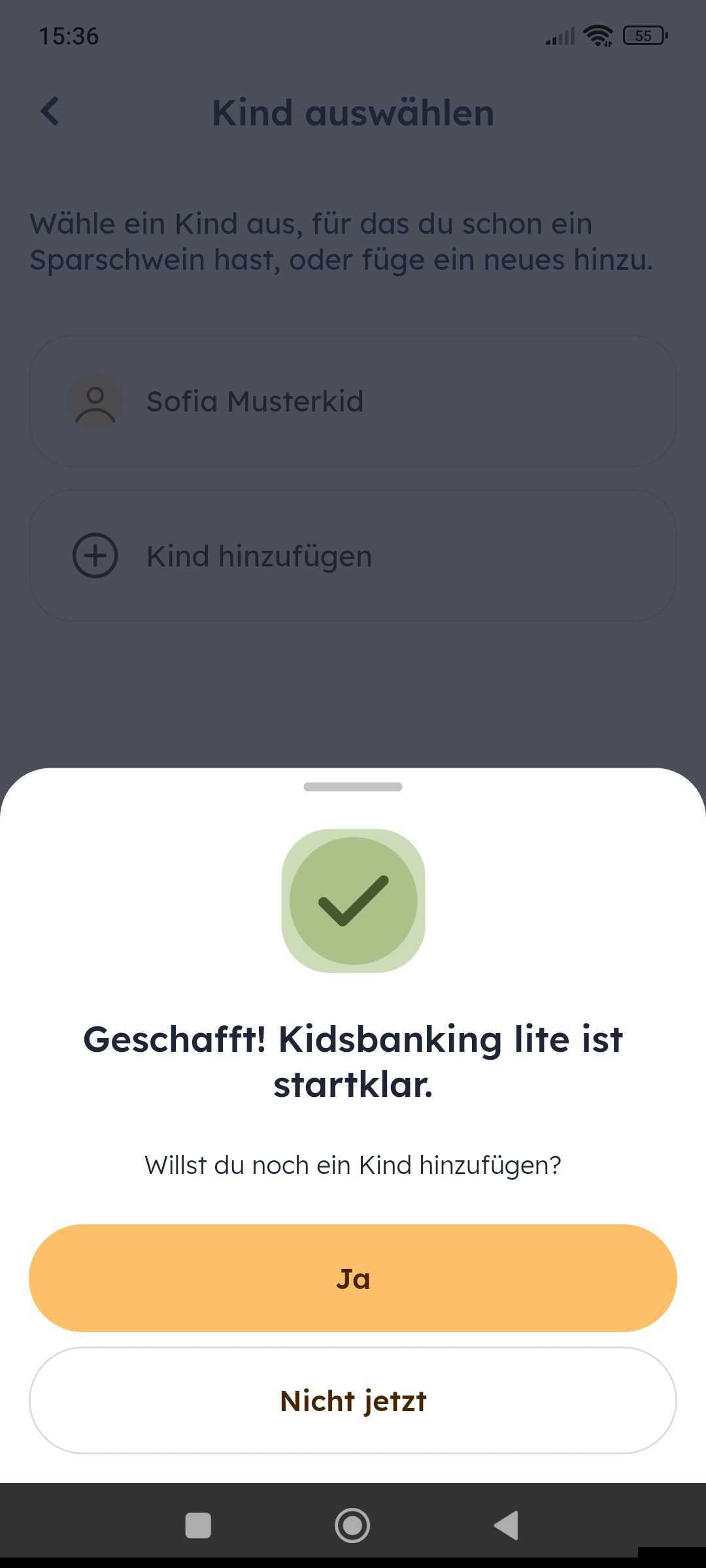Select the child Sofia Musterkid
Screen dimensions: 706x1568
(353, 401)
